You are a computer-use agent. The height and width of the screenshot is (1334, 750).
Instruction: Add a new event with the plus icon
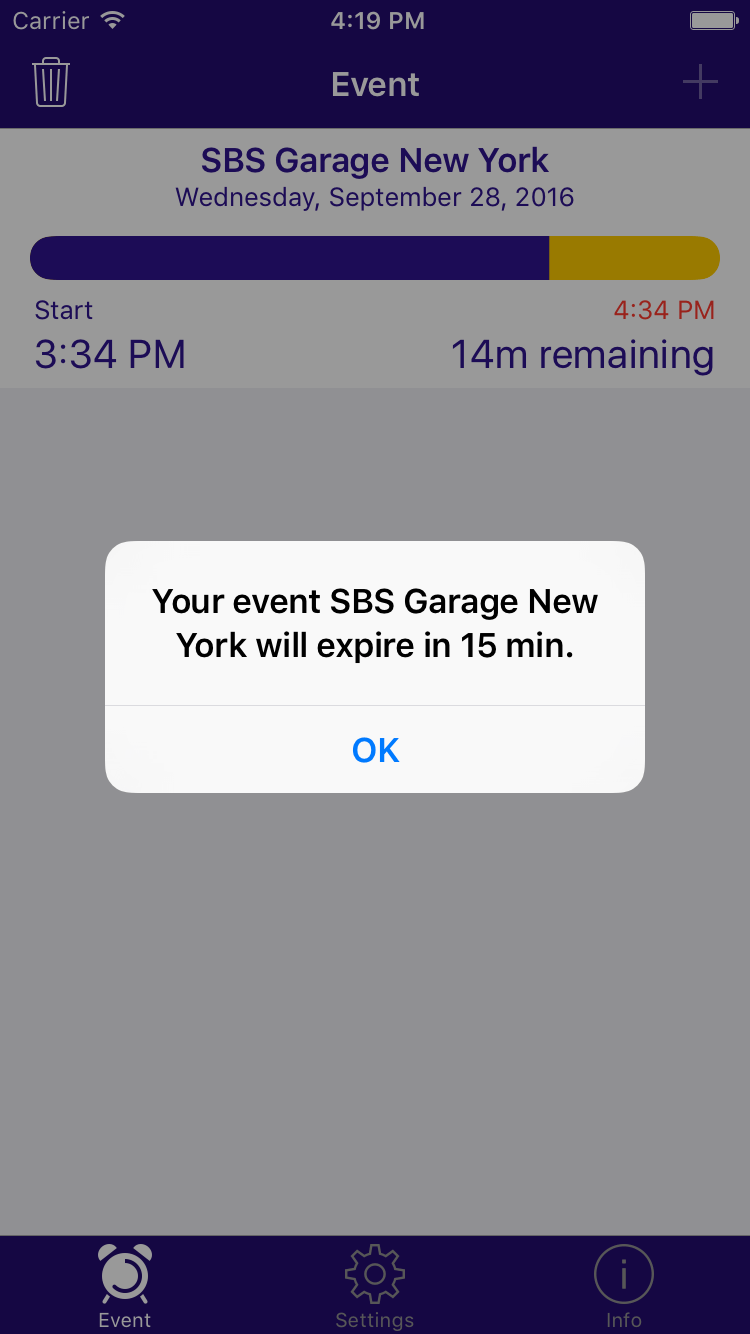(x=700, y=82)
